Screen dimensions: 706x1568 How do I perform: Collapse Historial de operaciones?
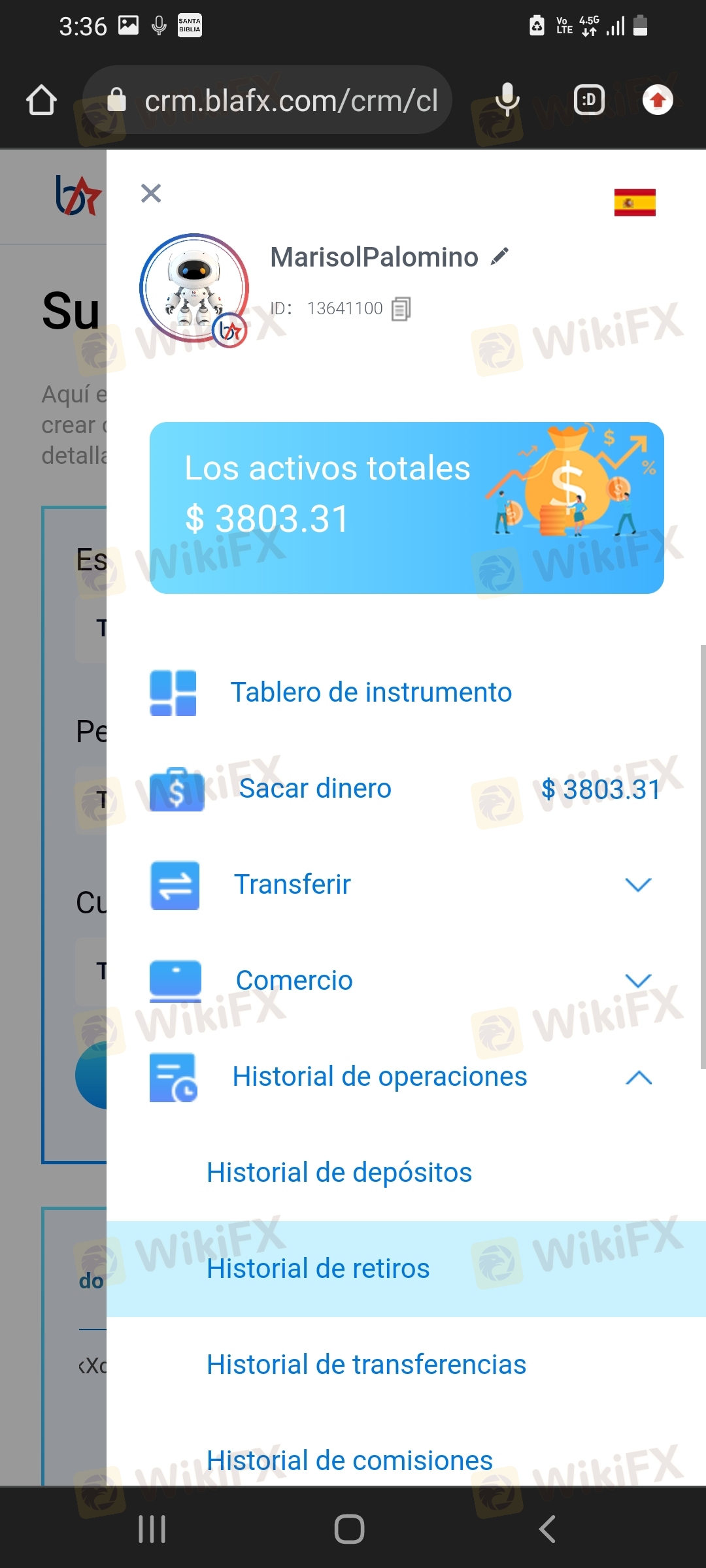point(406,1077)
